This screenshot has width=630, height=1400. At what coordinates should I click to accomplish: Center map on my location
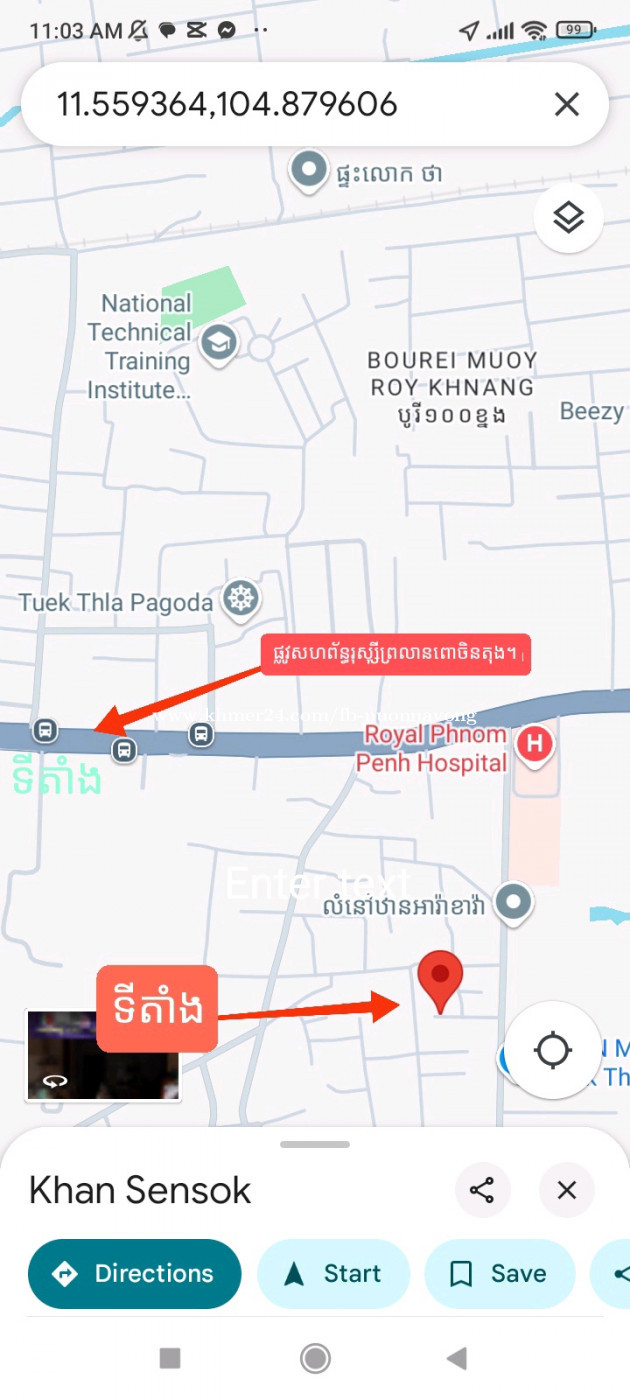coord(552,1051)
